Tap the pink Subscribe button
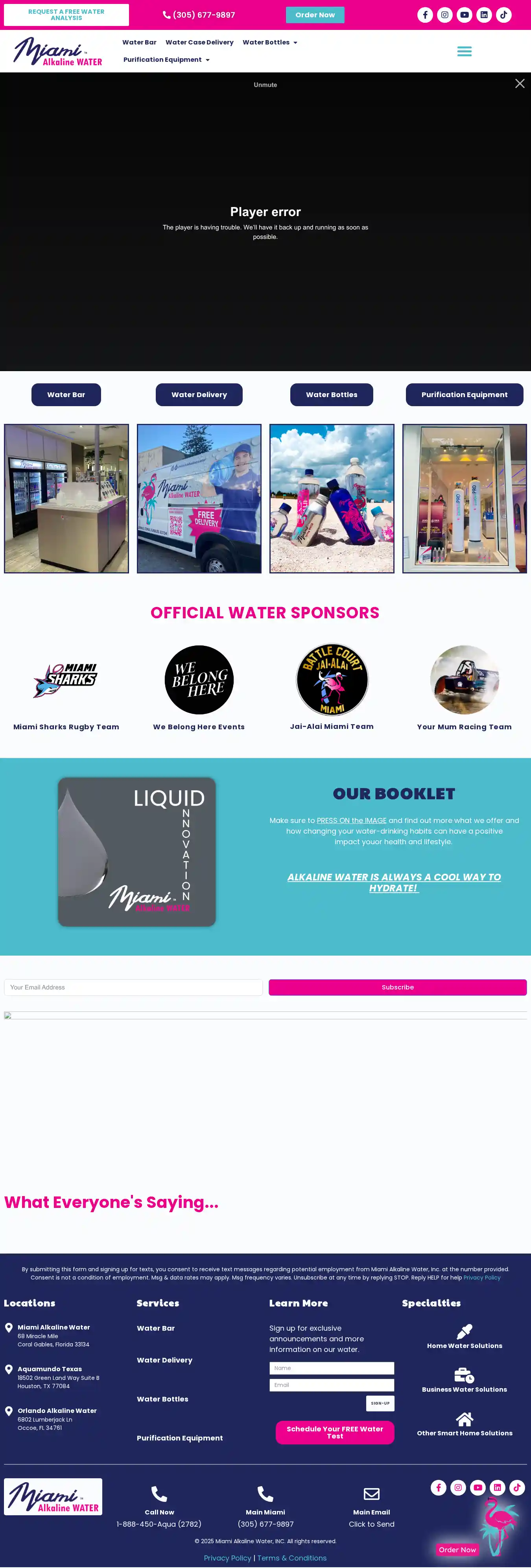531x1568 pixels. click(397, 987)
